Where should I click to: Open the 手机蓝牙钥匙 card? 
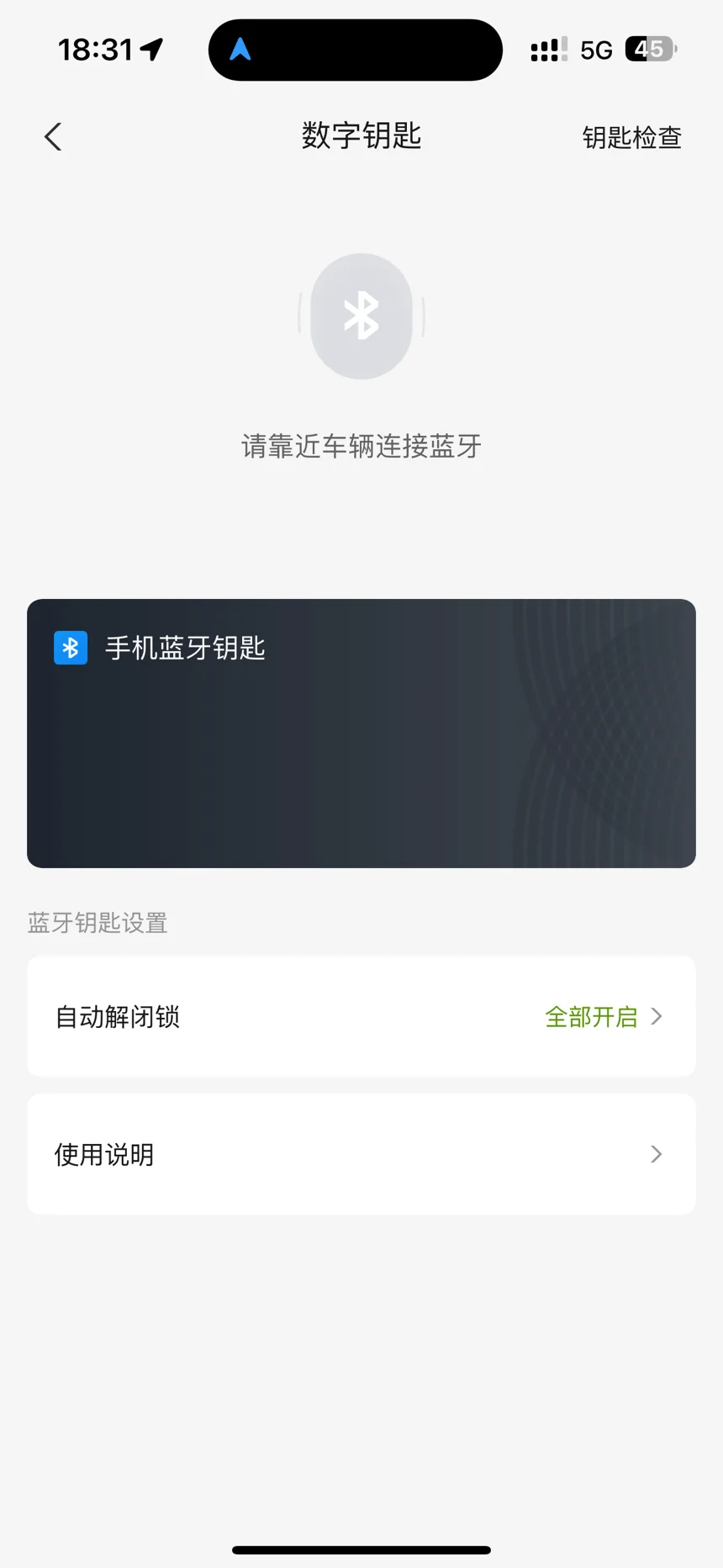pyautogui.click(x=361, y=733)
